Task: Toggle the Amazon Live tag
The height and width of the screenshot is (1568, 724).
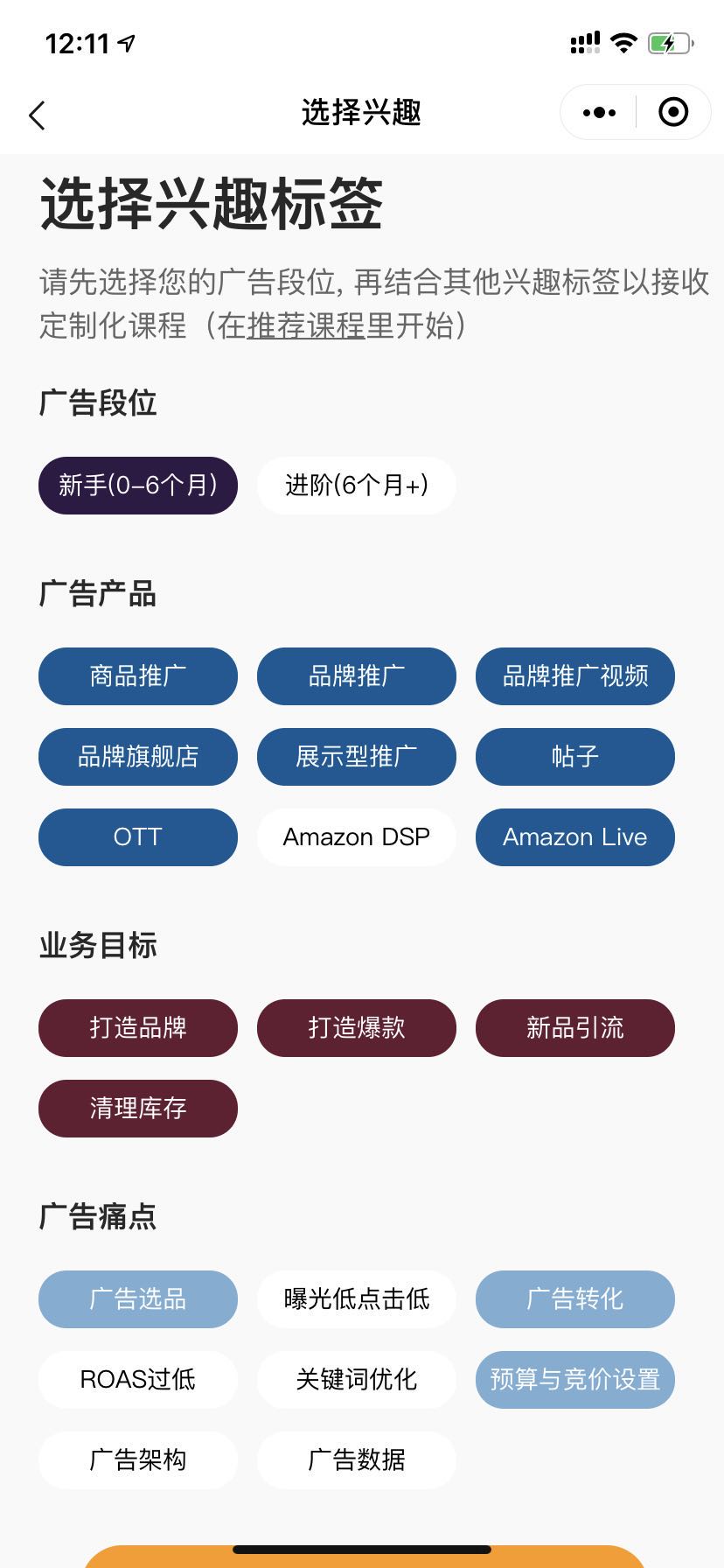Action: (574, 836)
